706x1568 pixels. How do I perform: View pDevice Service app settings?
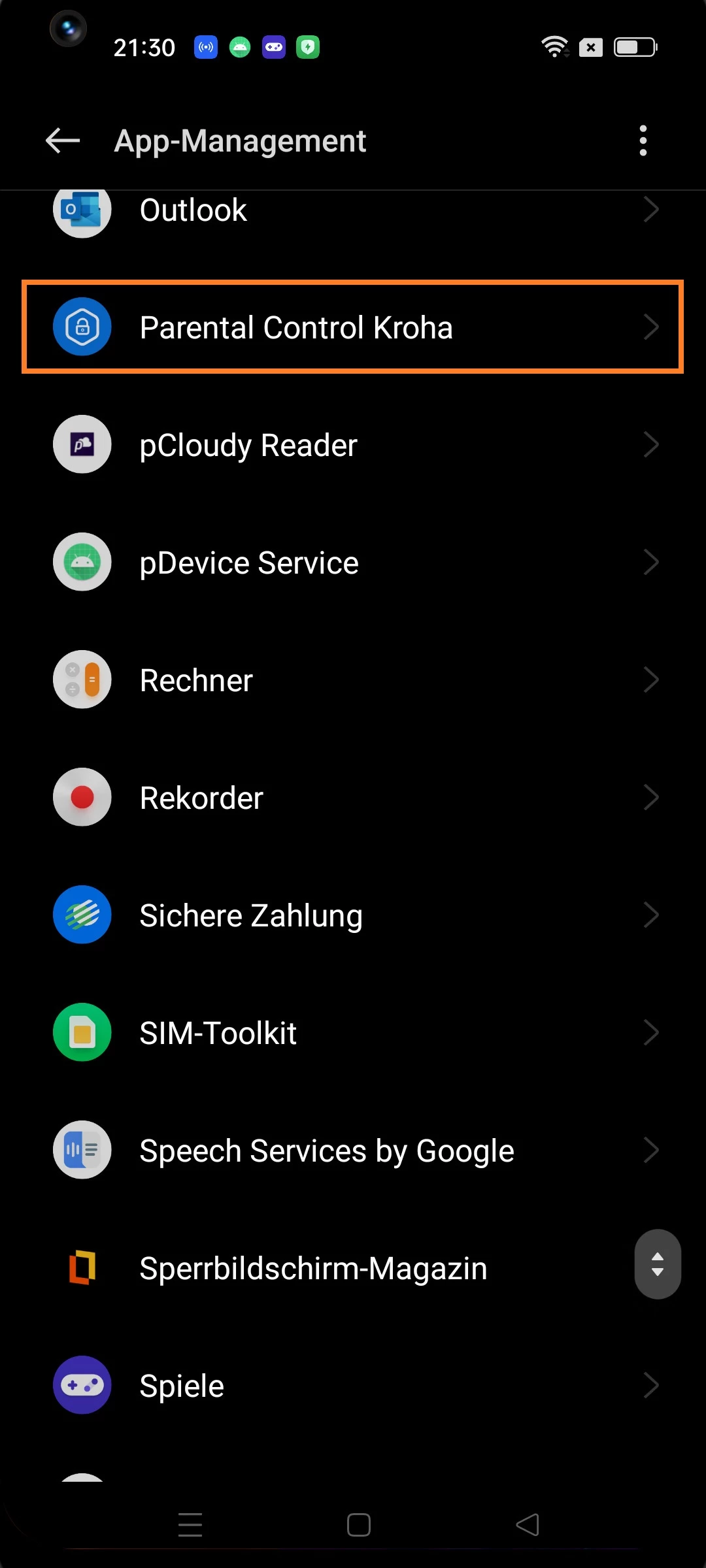(x=353, y=563)
